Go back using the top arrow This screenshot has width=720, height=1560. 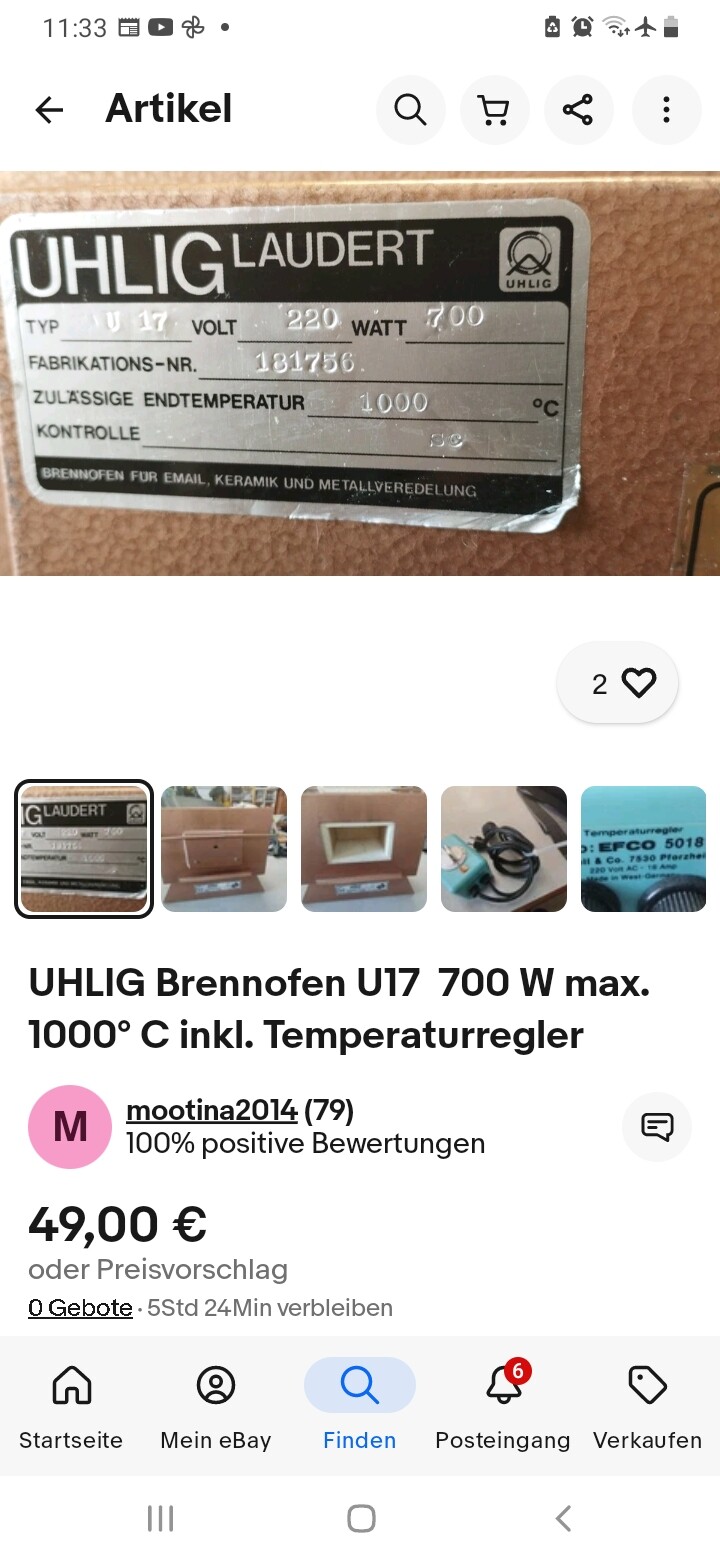point(49,110)
